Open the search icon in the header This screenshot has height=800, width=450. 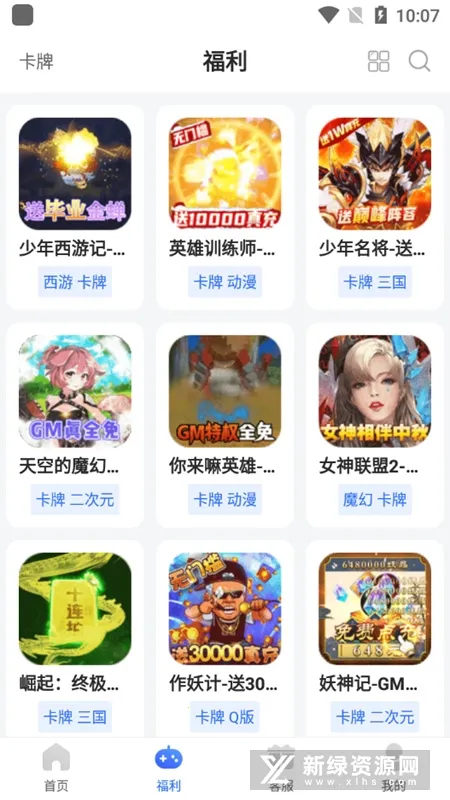419,61
